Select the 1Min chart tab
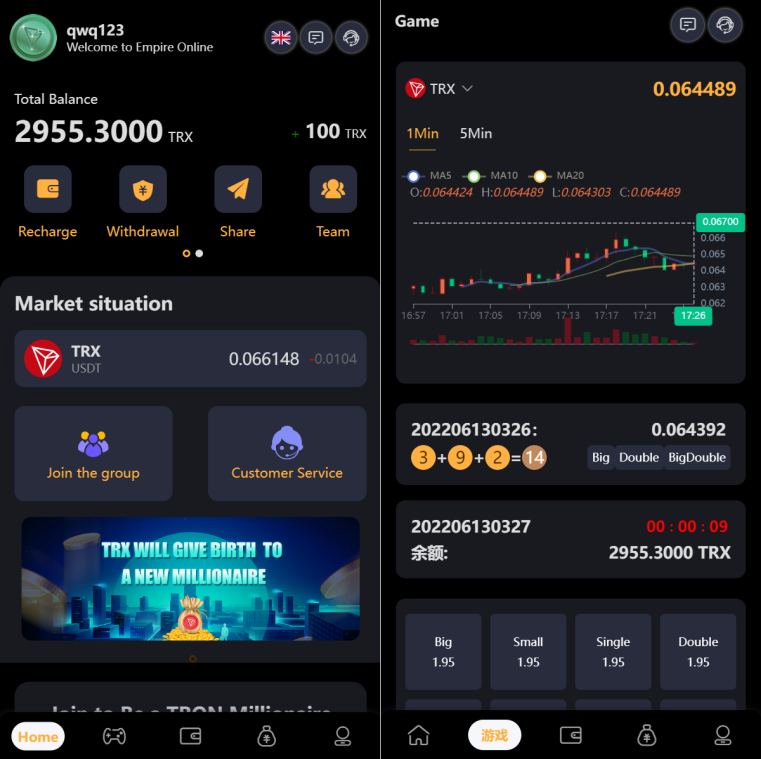Viewport: 761px width, 759px height. [422, 134]
